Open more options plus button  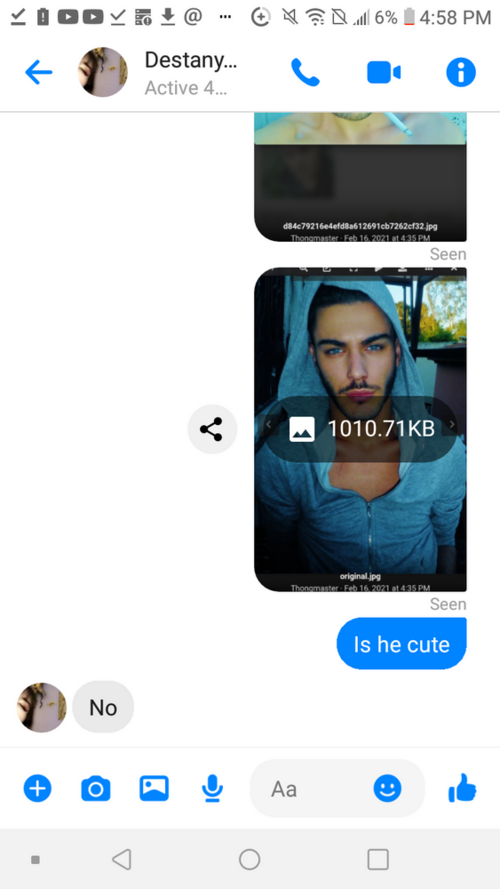[37, 788]
